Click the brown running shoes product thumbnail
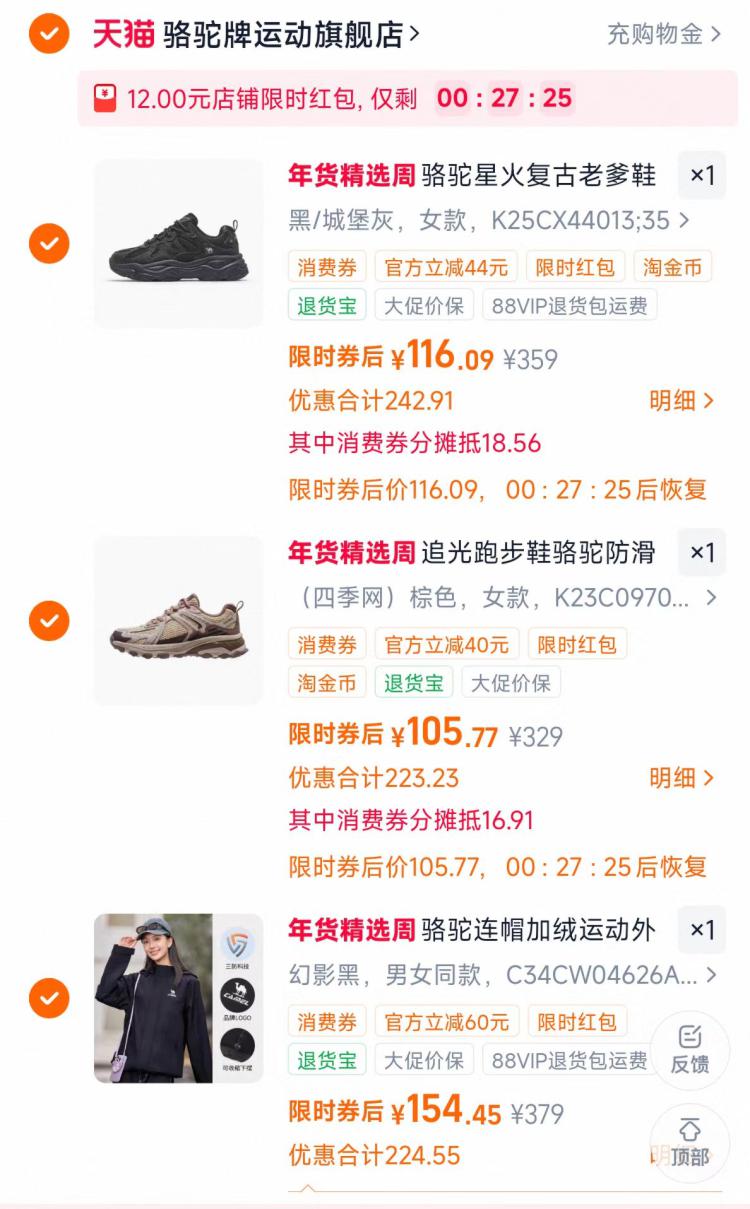 [x=179, y=620]
